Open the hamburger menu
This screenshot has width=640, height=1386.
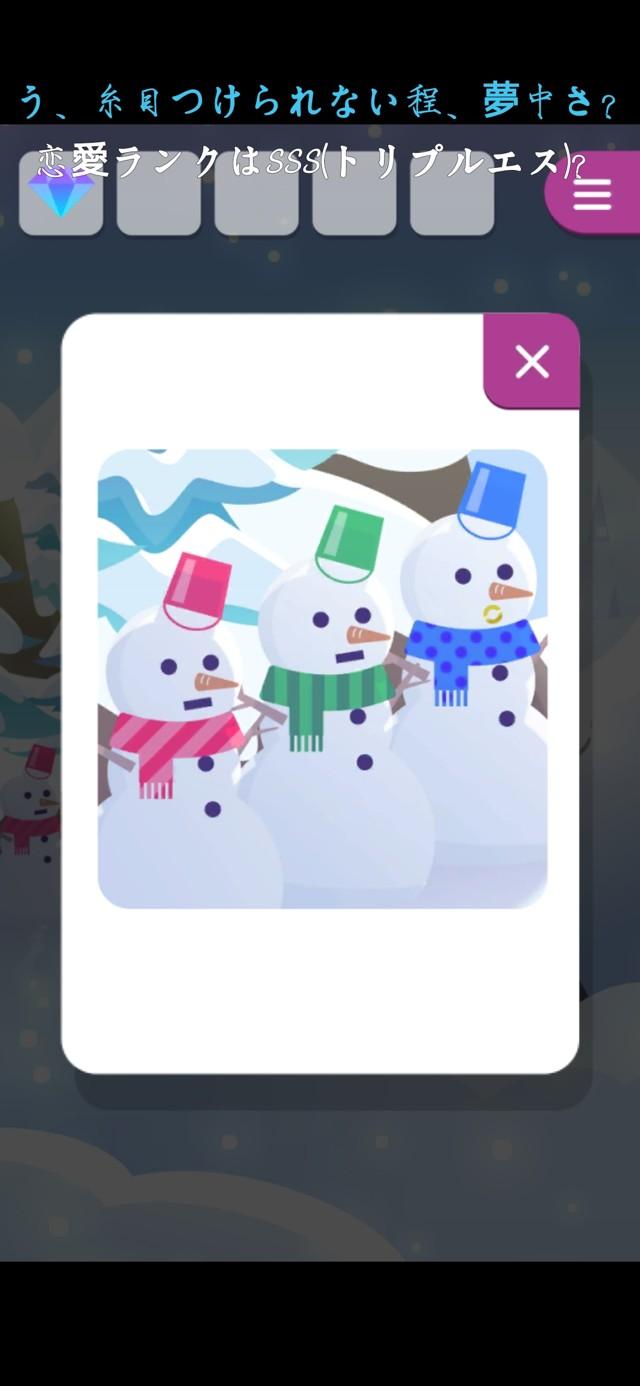click(x=591, y=194)
